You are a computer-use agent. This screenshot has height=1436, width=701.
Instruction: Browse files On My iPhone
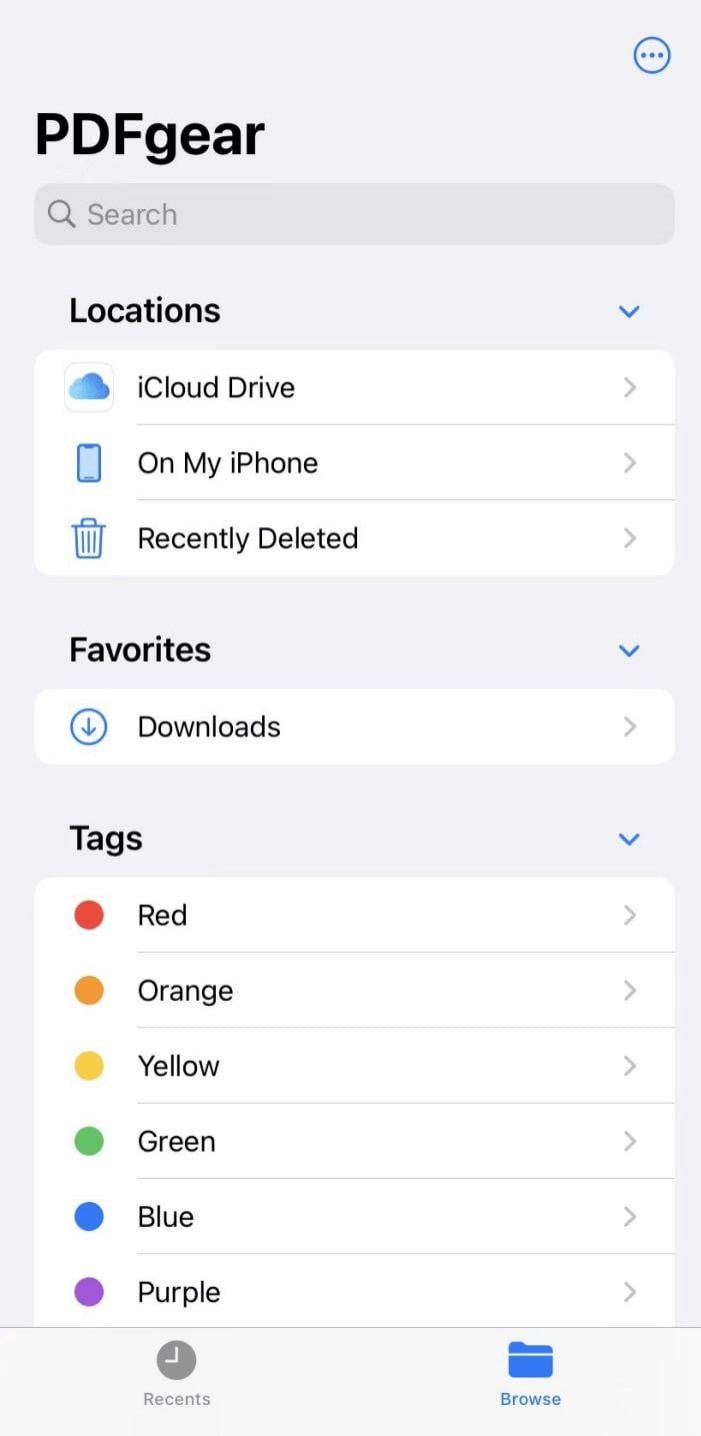coord(354,463)
